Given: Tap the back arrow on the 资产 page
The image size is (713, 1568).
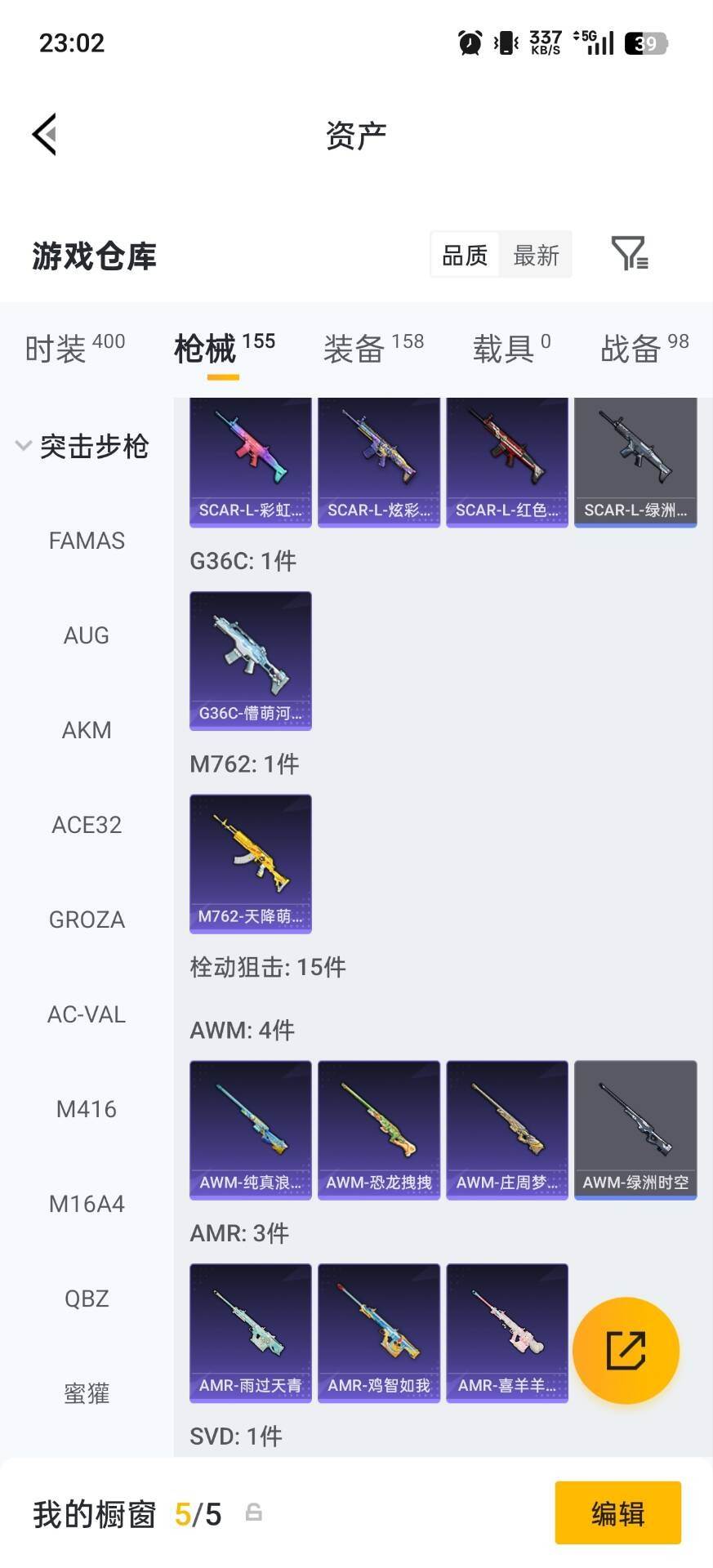Looking at the screenshot, I should coord(45,133).
